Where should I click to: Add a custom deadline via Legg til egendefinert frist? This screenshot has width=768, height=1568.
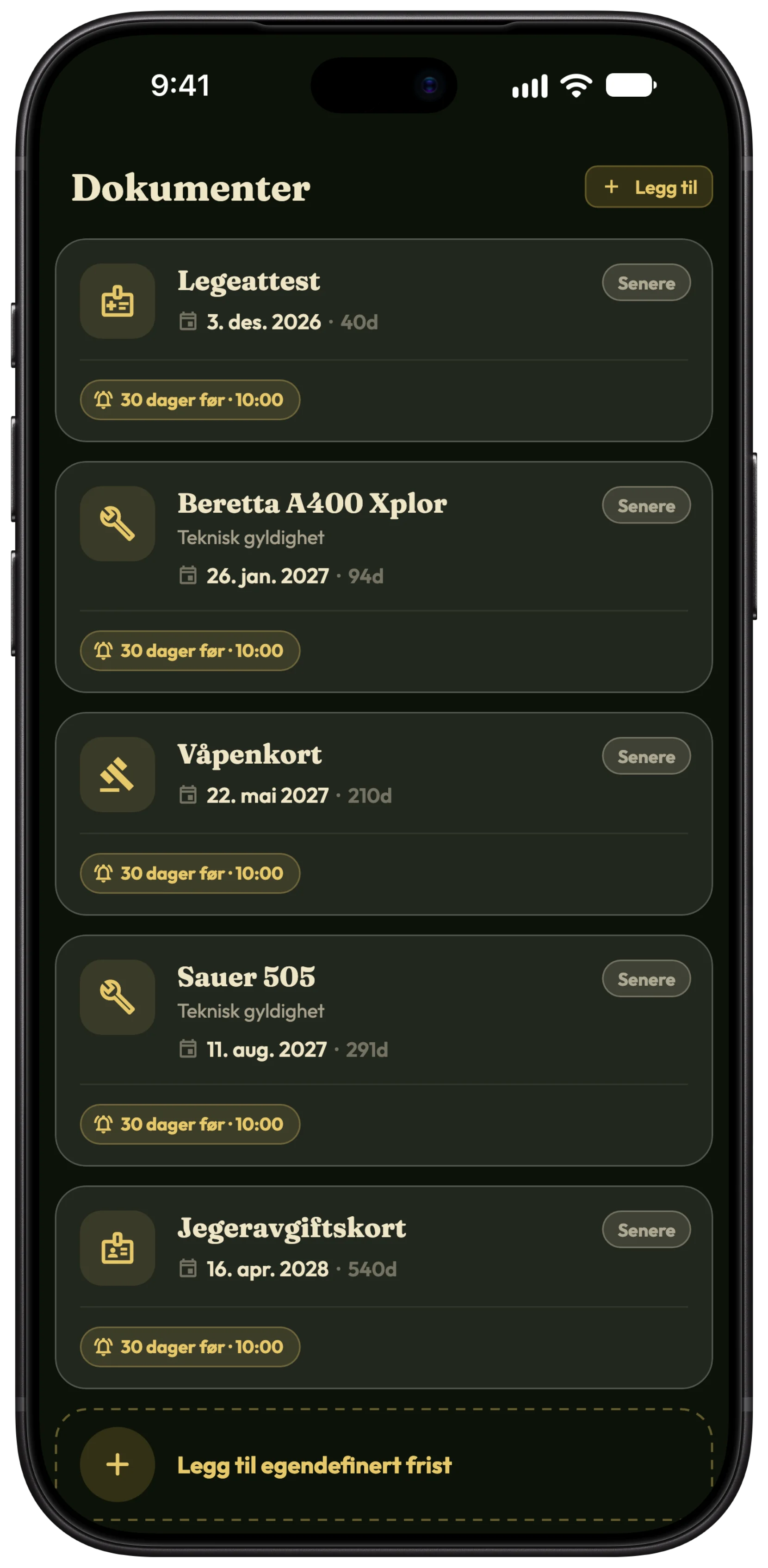click(x=384, y=1464)
